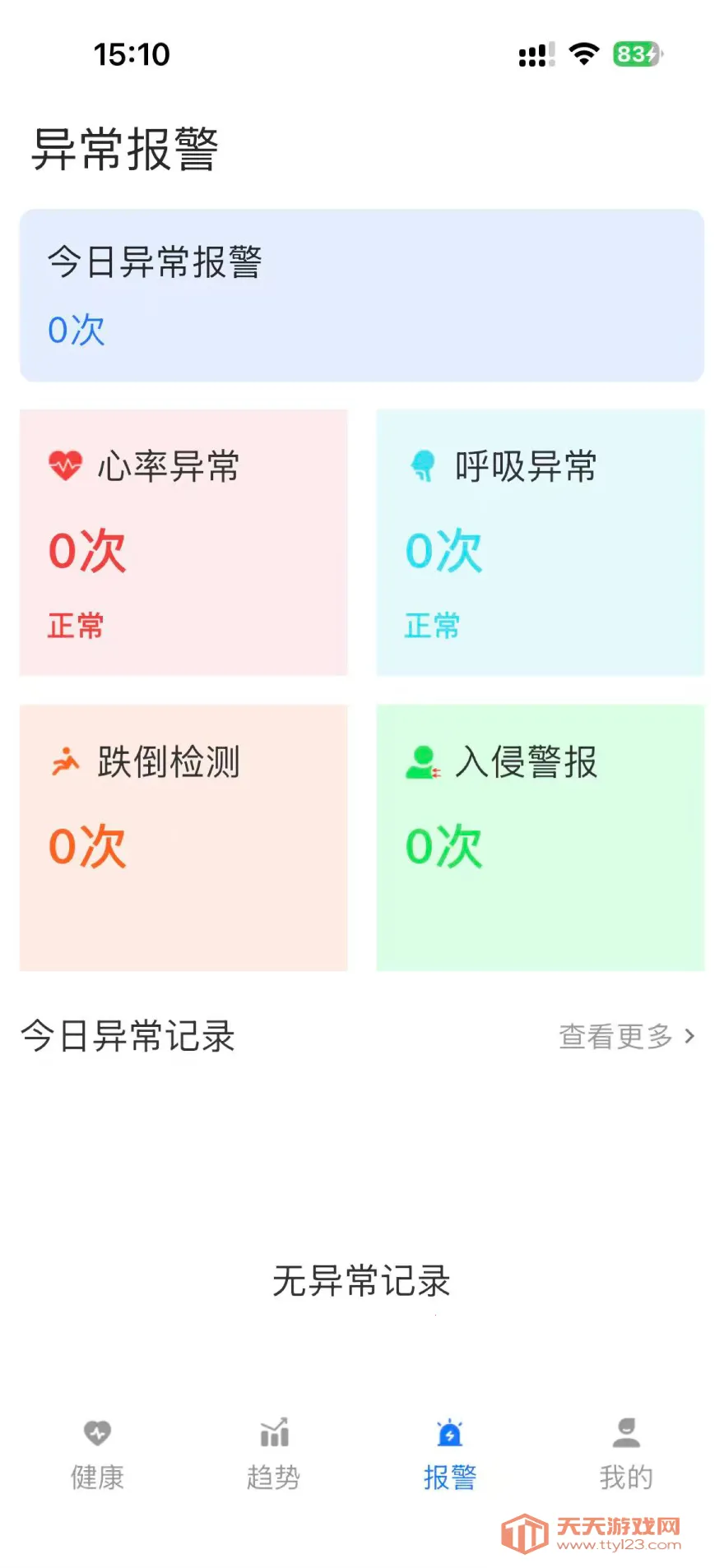
Task: Open the 今日异常报警 summary card
Action: [362, 294]
